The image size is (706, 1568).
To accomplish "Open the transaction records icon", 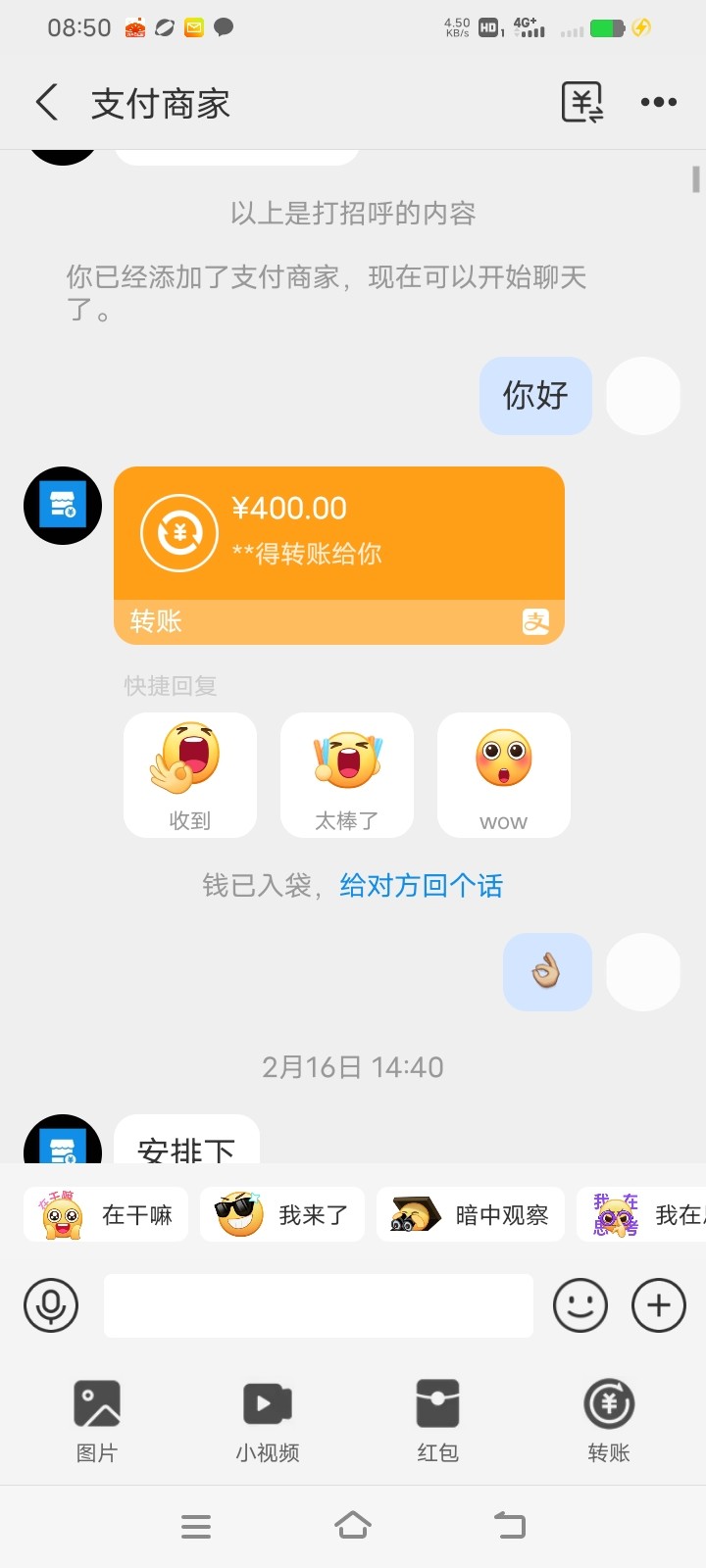I will pyautogui.click(x=581, y=103).
